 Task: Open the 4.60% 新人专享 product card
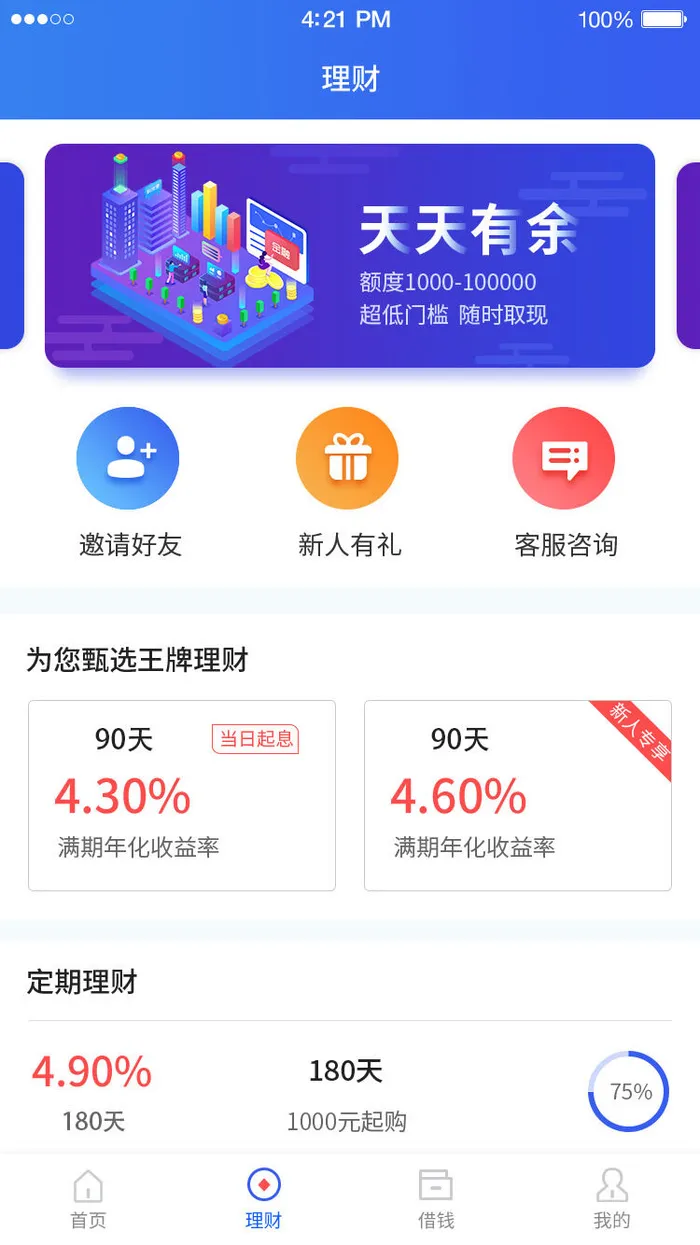[x=517, y=795]
